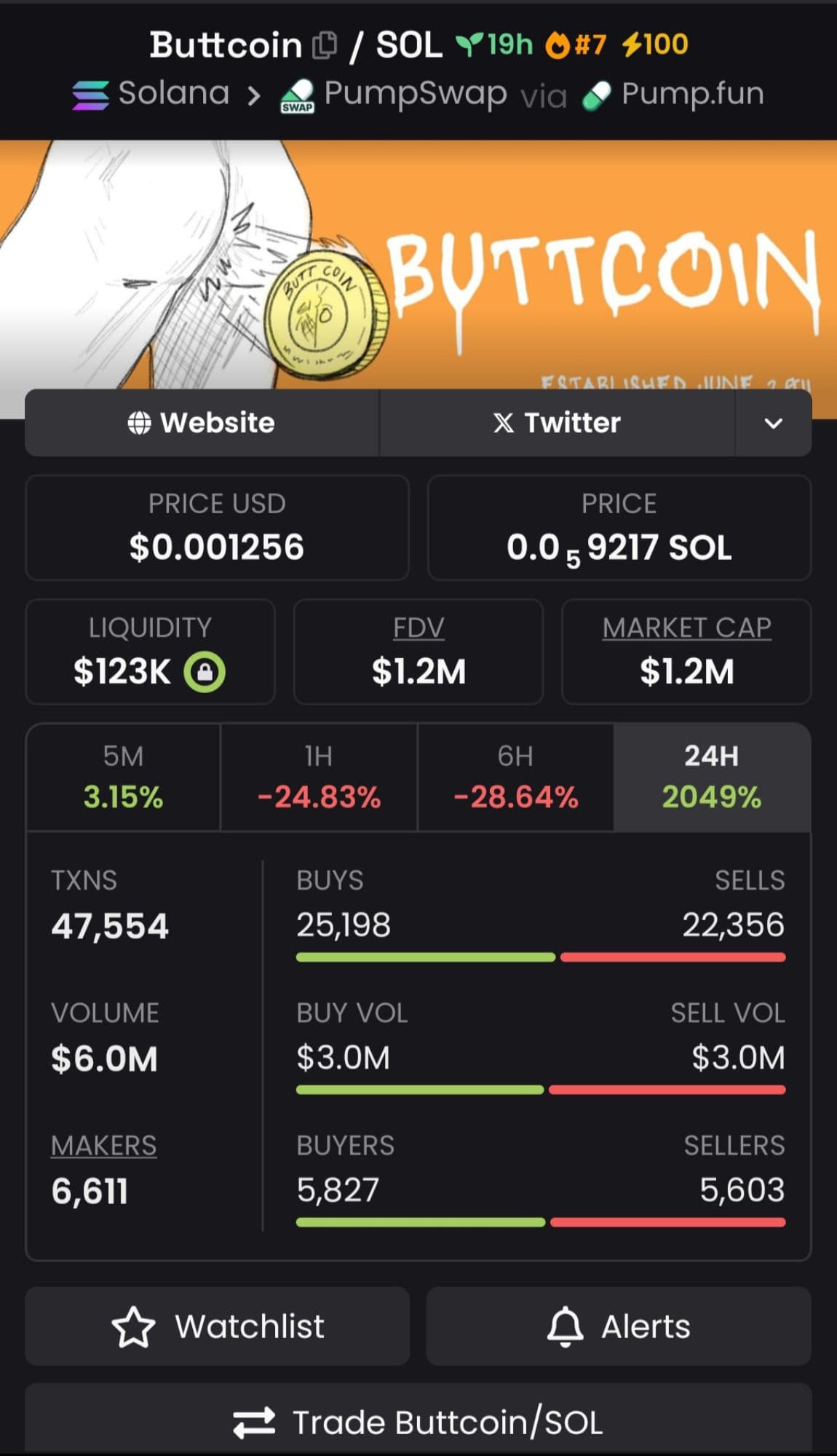Set up price Alerts
The width and height of the screenshot is (837, 1456).
(618, 1326)
